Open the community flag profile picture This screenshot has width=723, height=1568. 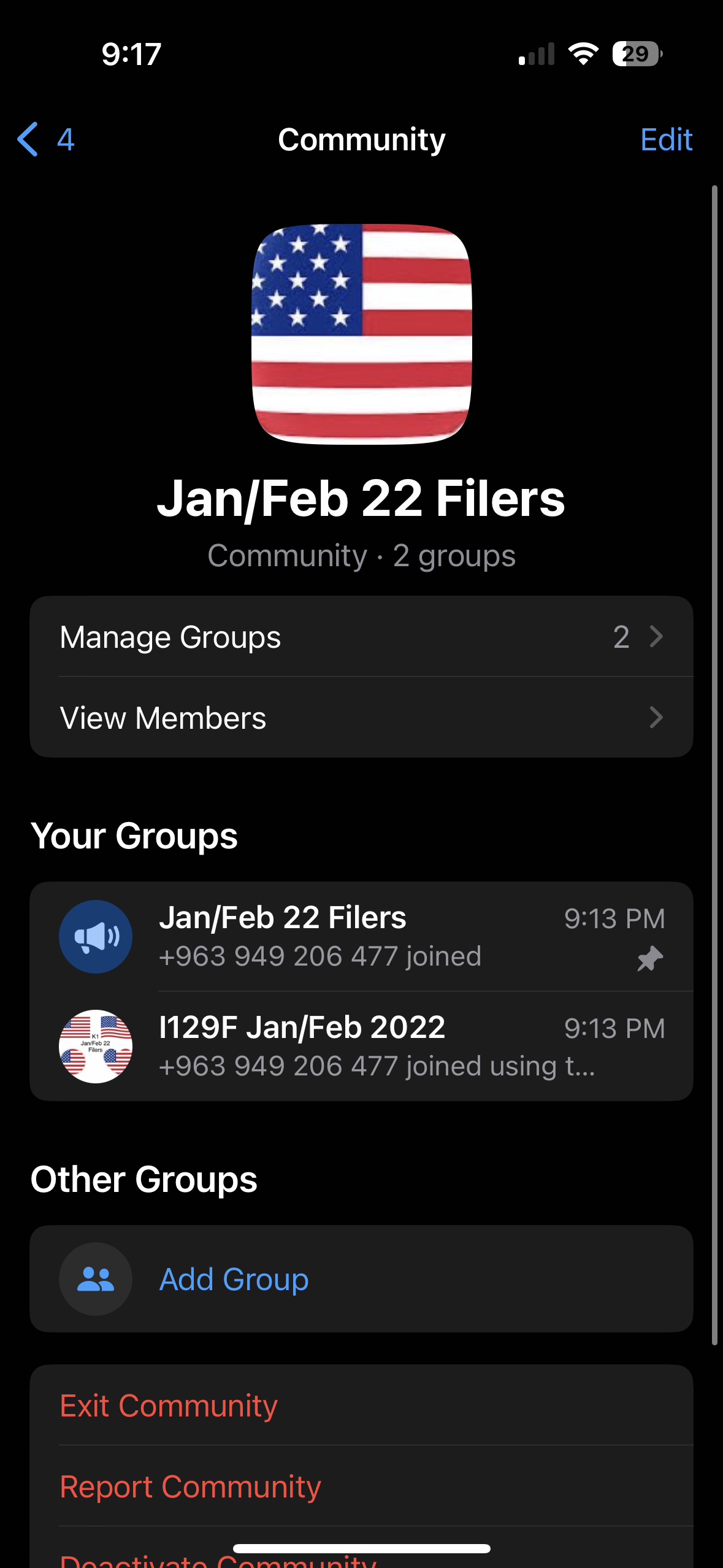point(362,334)
